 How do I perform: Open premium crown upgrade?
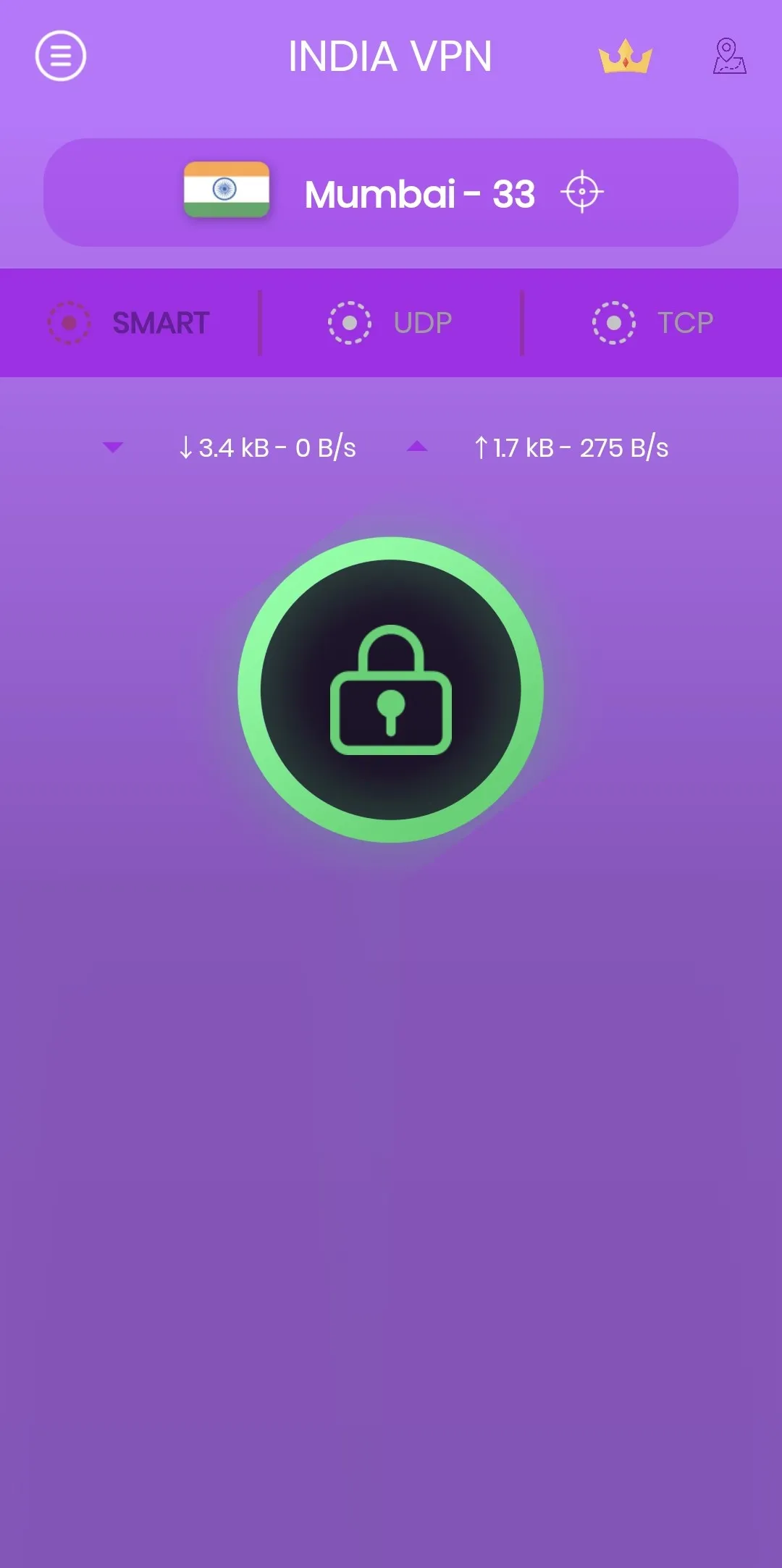click(625, 56)
